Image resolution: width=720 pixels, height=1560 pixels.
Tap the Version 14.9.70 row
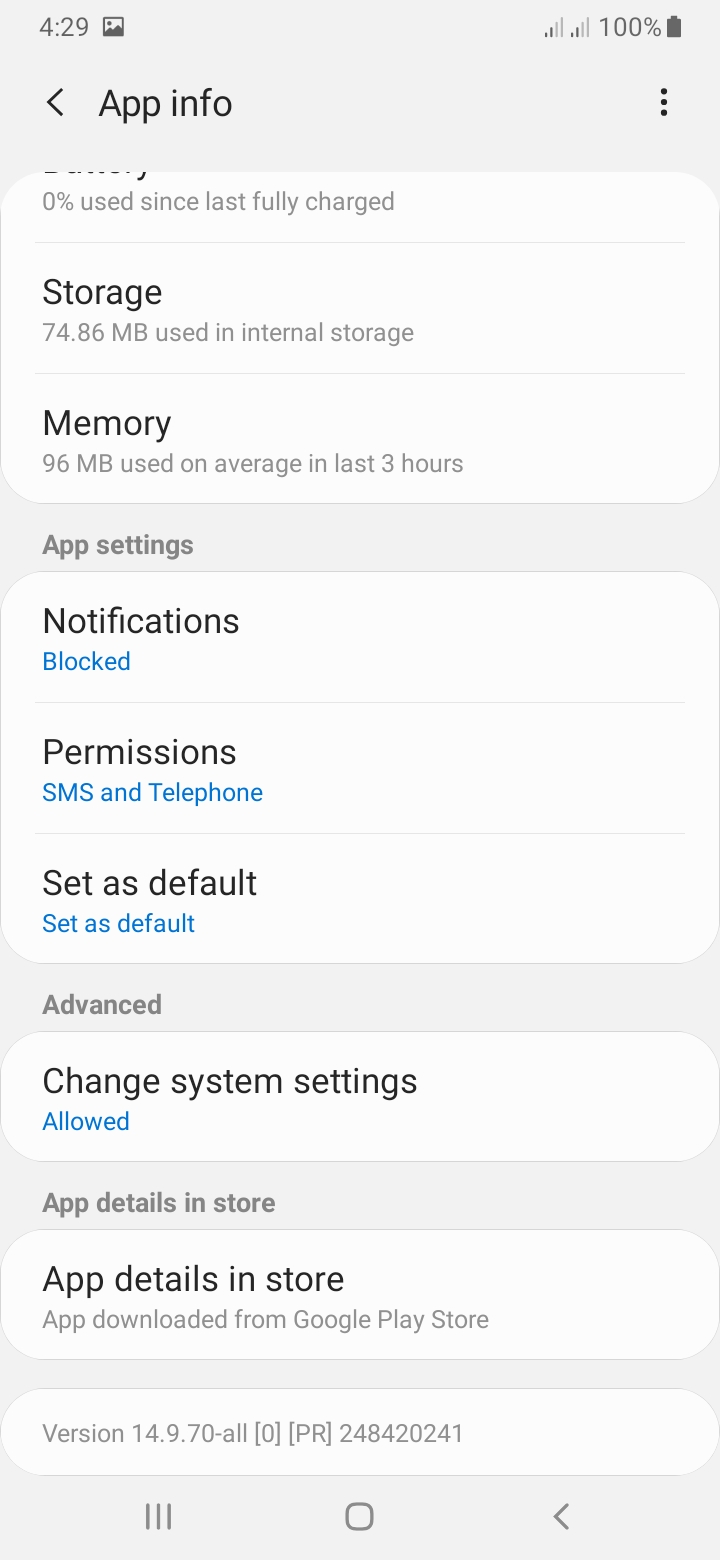point(360,1432)
